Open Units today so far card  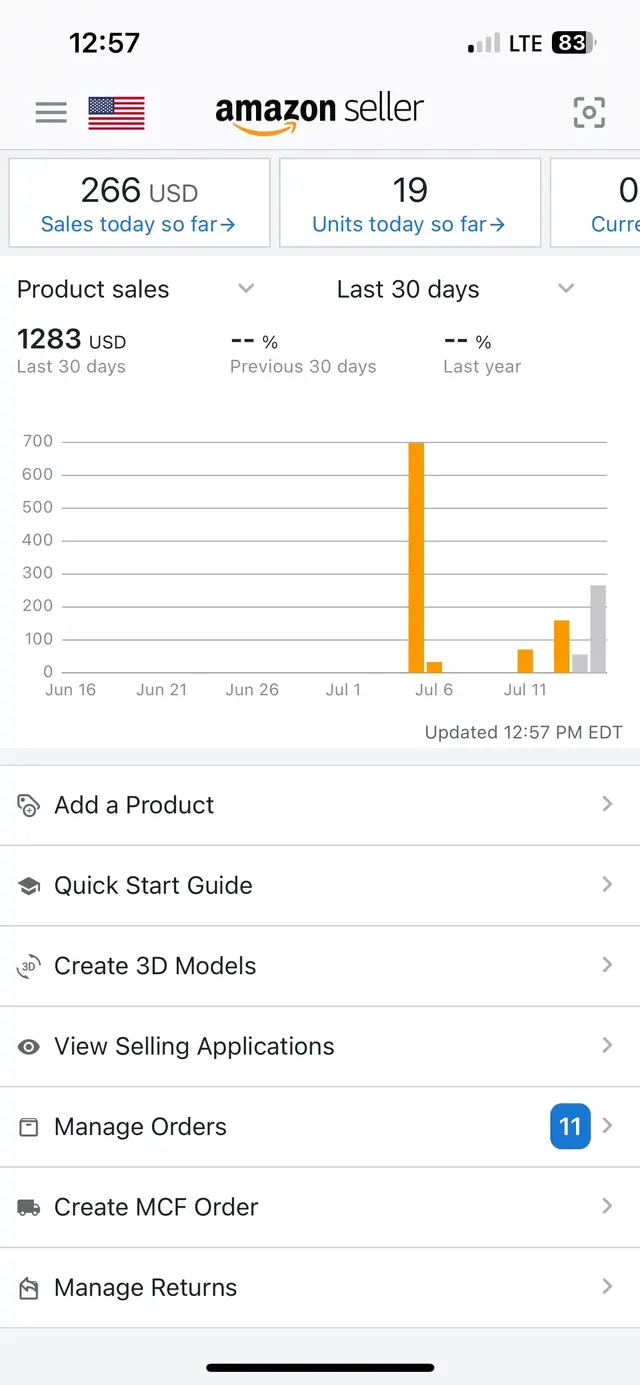410,203
